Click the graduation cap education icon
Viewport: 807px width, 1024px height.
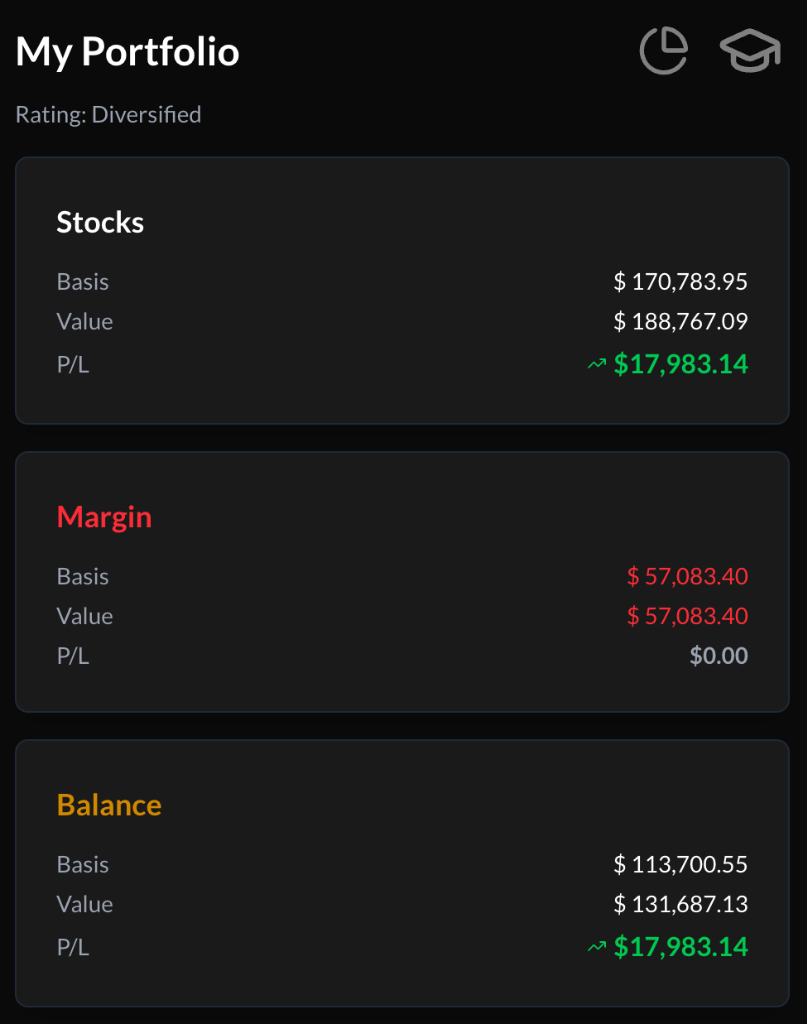[x=748, y=48]
